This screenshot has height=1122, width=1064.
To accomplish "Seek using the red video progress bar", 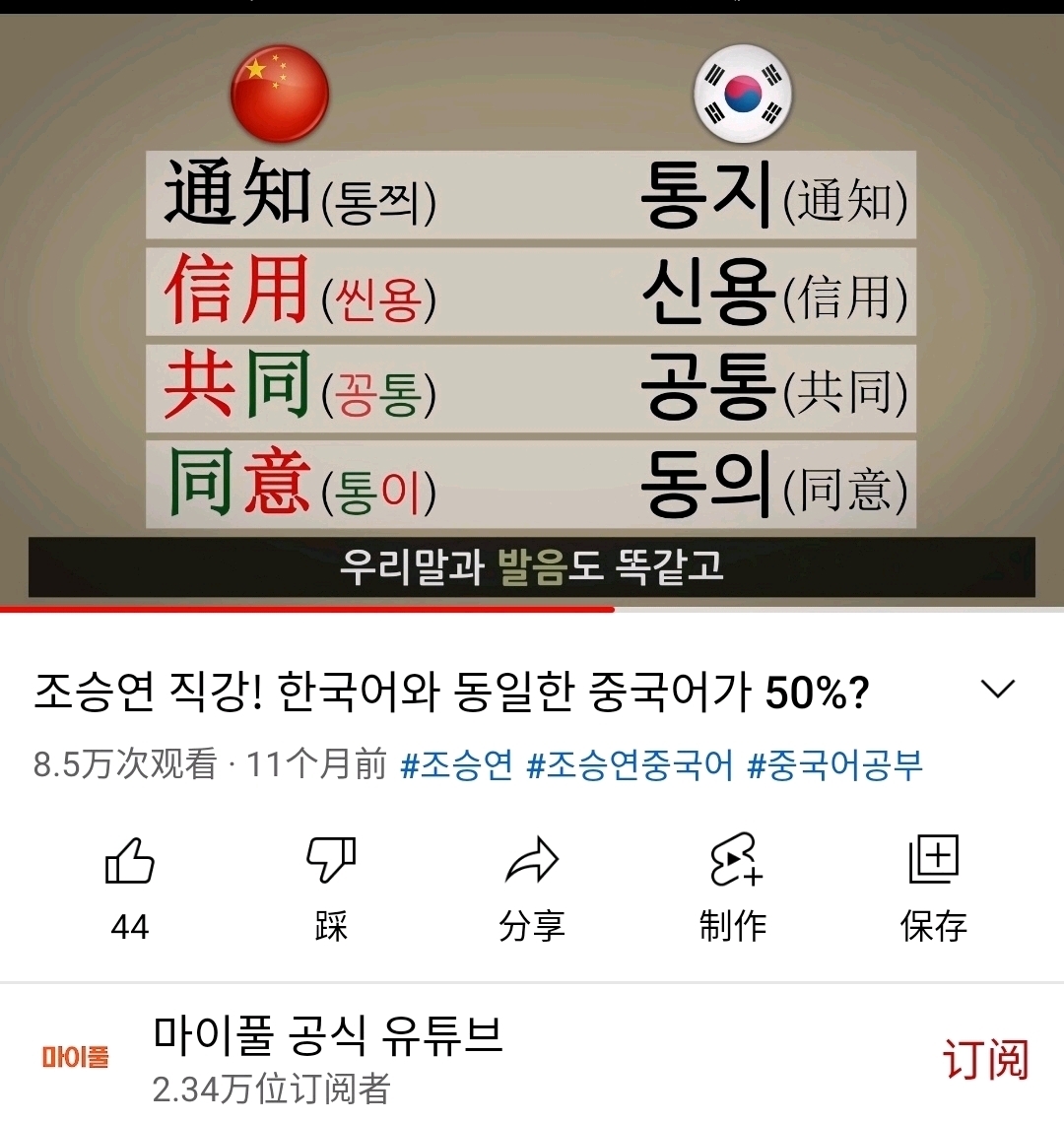I will 615,610.
